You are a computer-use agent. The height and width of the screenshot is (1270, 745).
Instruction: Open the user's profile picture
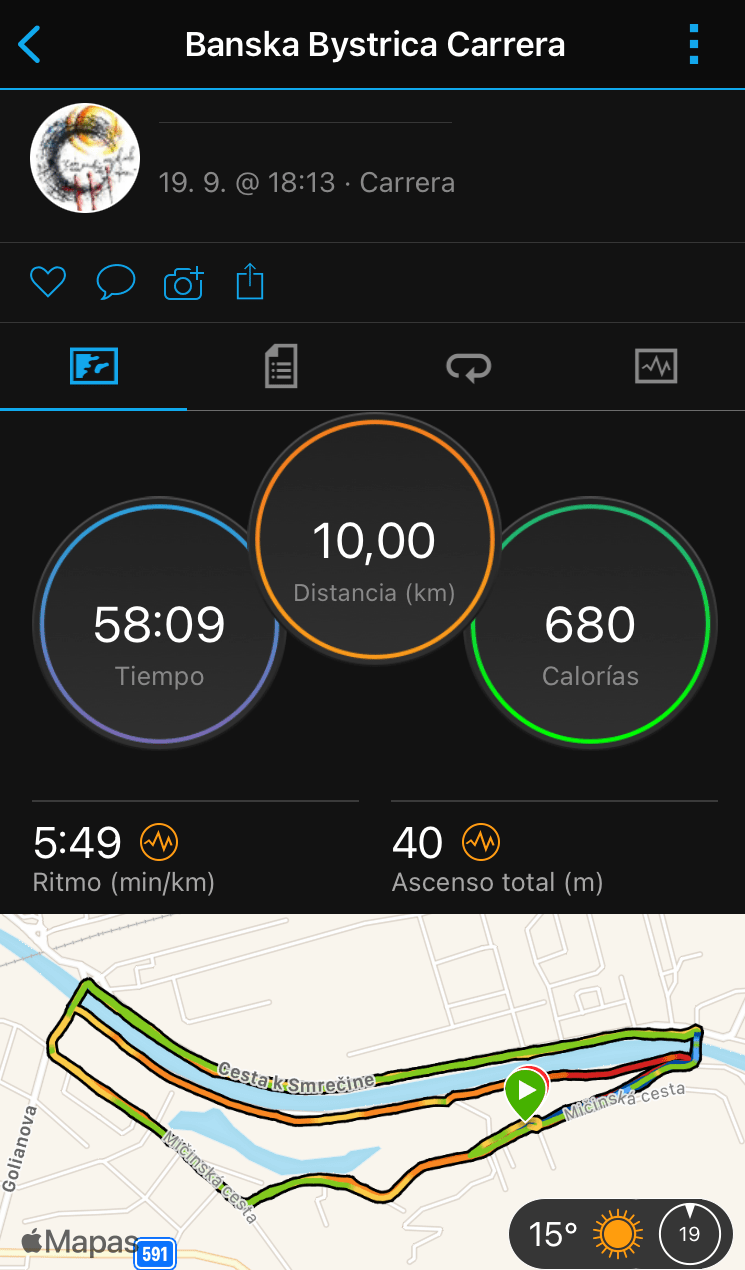coord(85,157)
